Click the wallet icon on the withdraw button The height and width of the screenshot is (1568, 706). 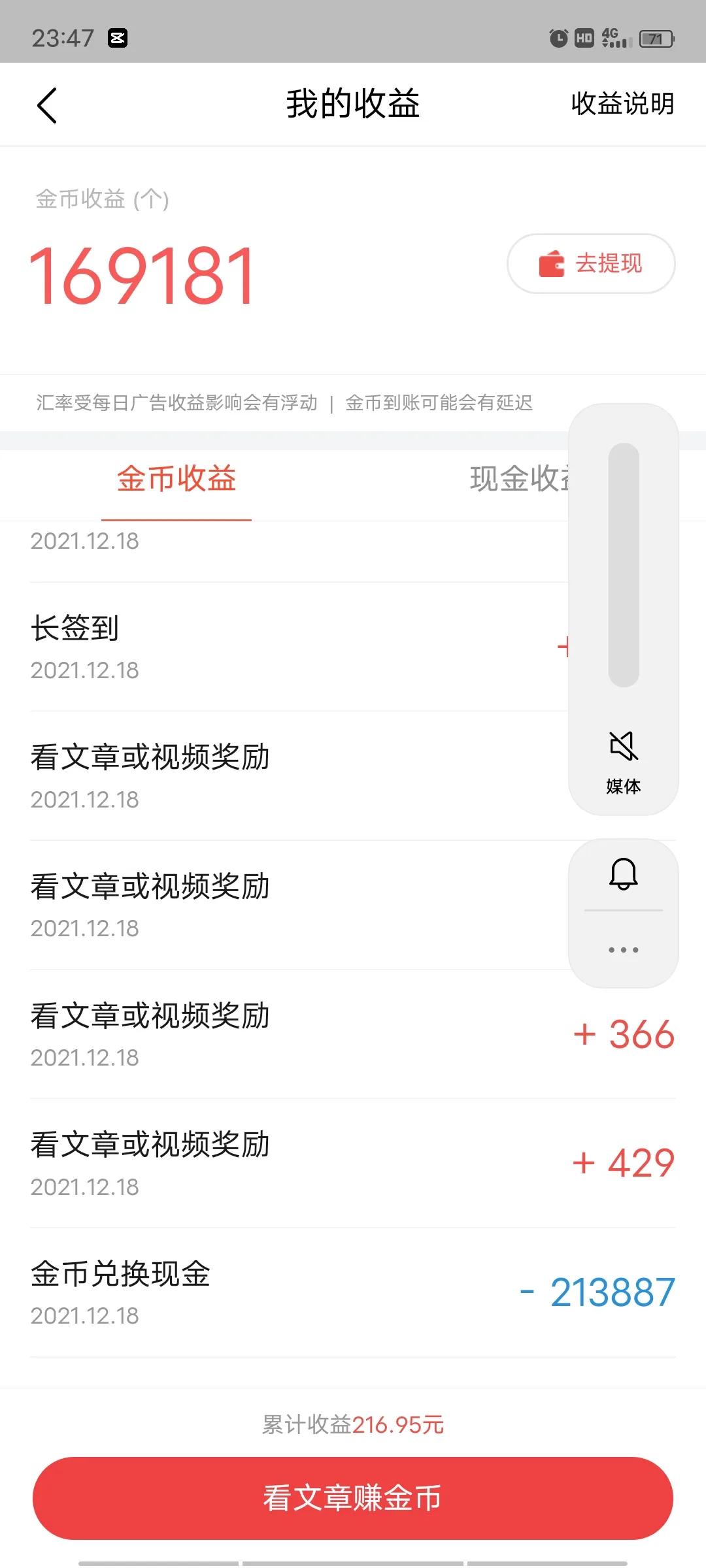(551, 264)
